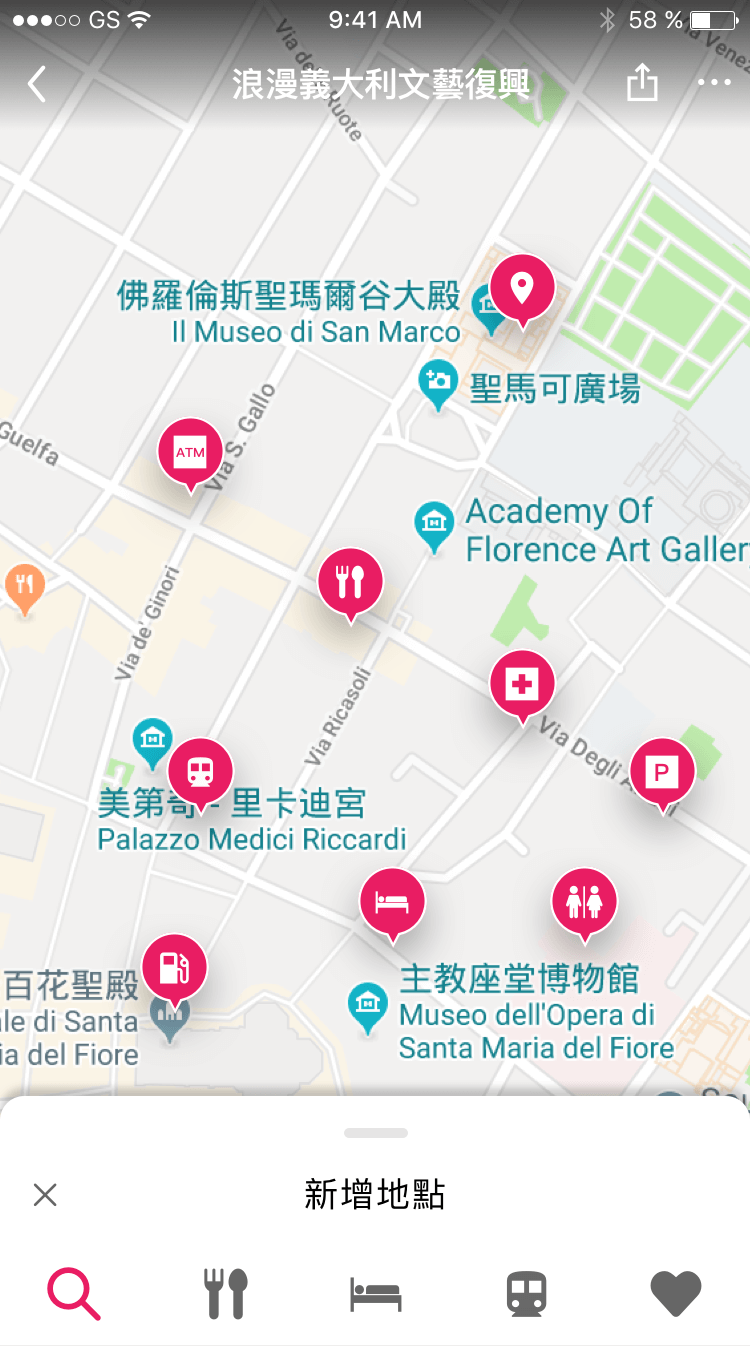Go back using the arrow
This screenshot has height=1346, width=750.
pos(37,84)
